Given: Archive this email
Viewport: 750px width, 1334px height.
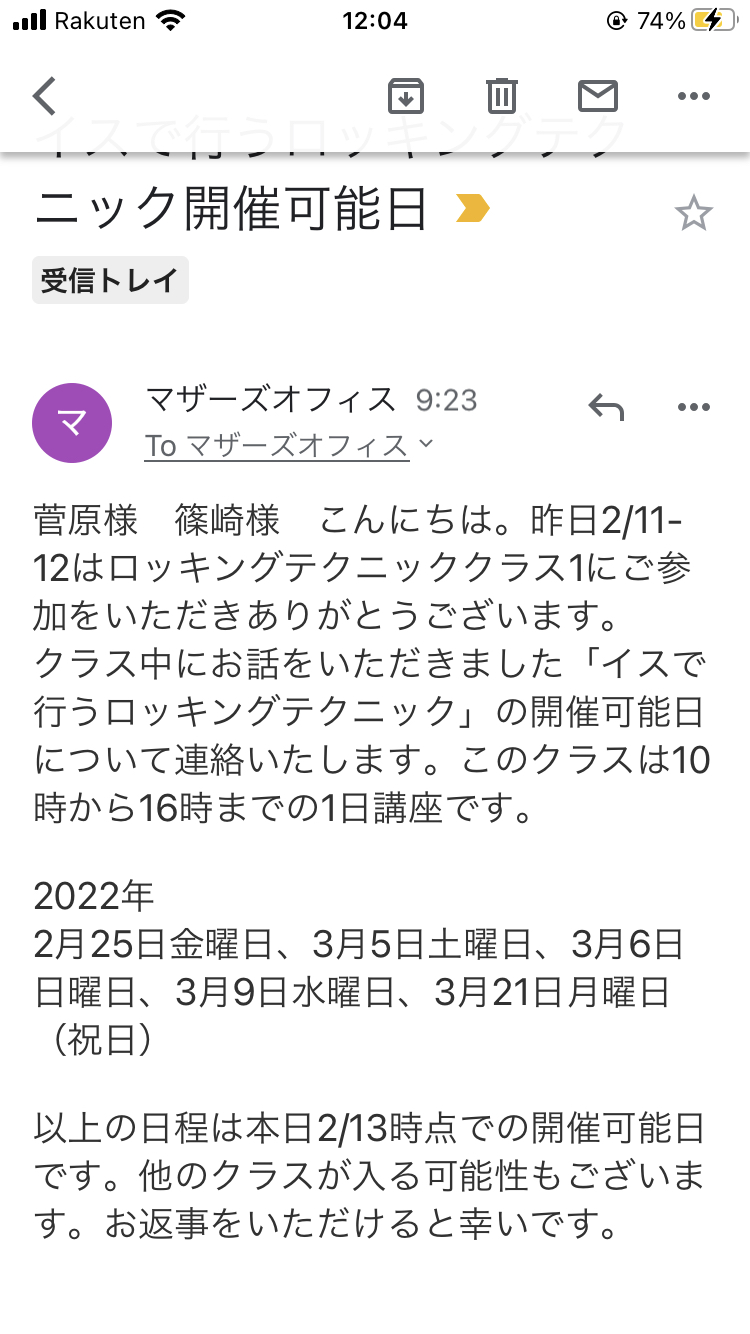Looking at the screenshot, I should tap(406, 96).
